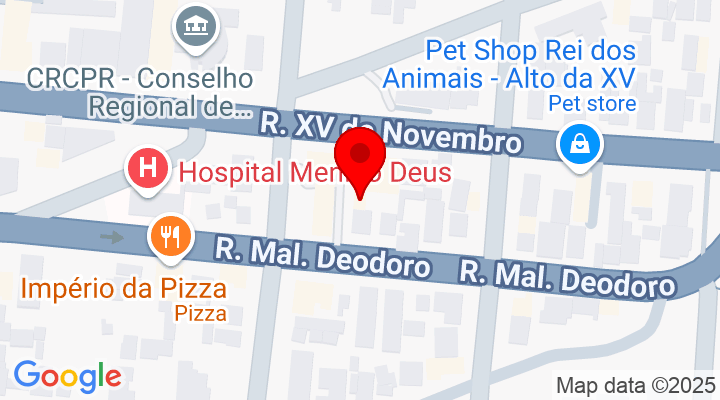
Task: Select the Império da Pizza restaurant marker
Action: [x=170, y=236]
